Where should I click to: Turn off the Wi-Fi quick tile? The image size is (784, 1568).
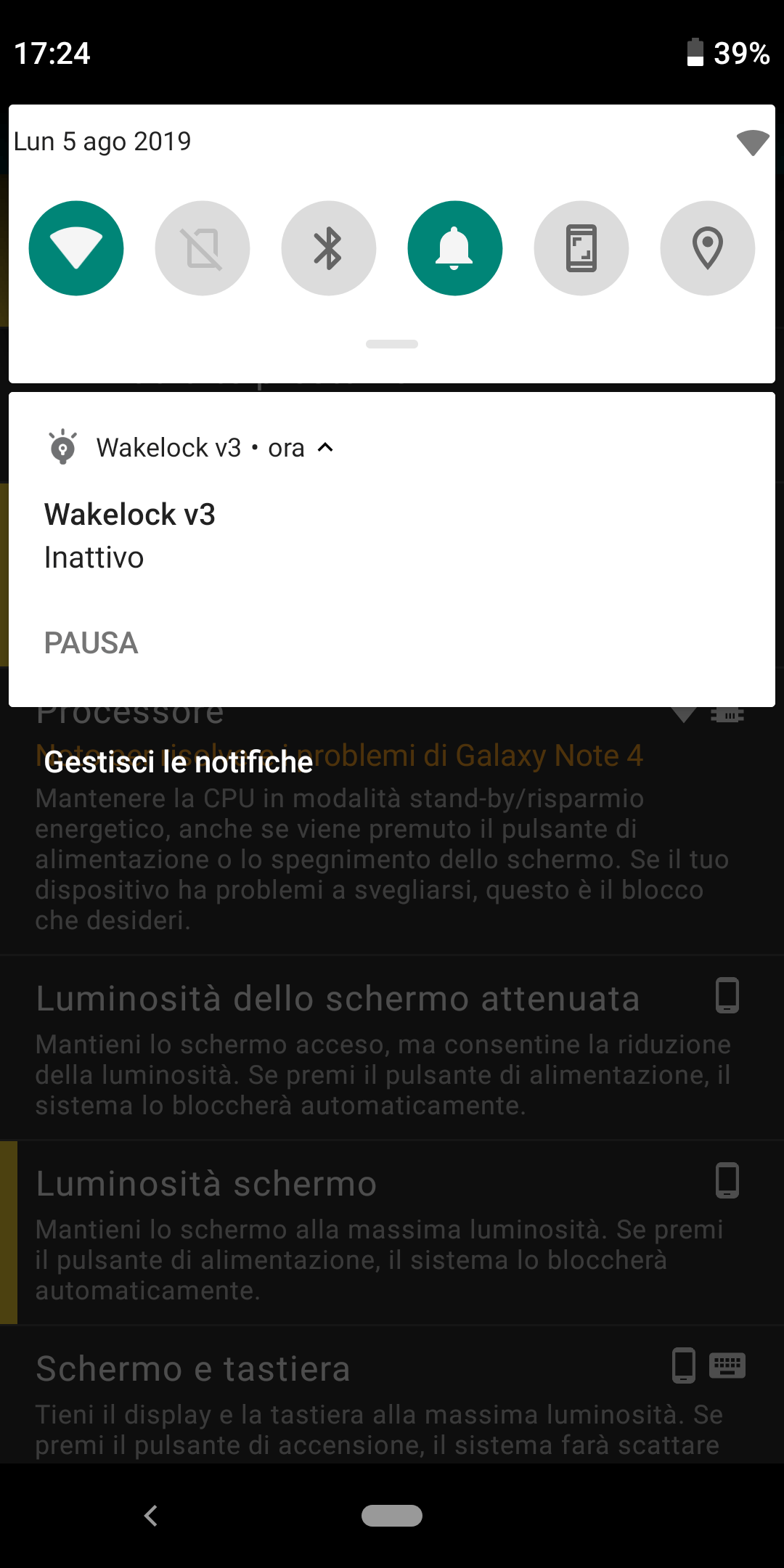click(x=76, y=248)
